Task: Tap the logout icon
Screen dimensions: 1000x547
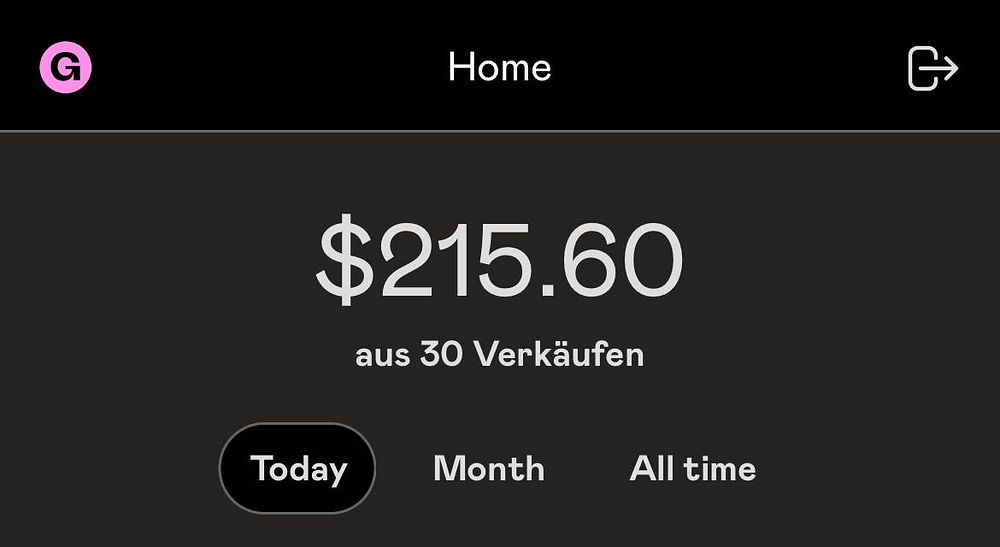Action: (932, 69)
